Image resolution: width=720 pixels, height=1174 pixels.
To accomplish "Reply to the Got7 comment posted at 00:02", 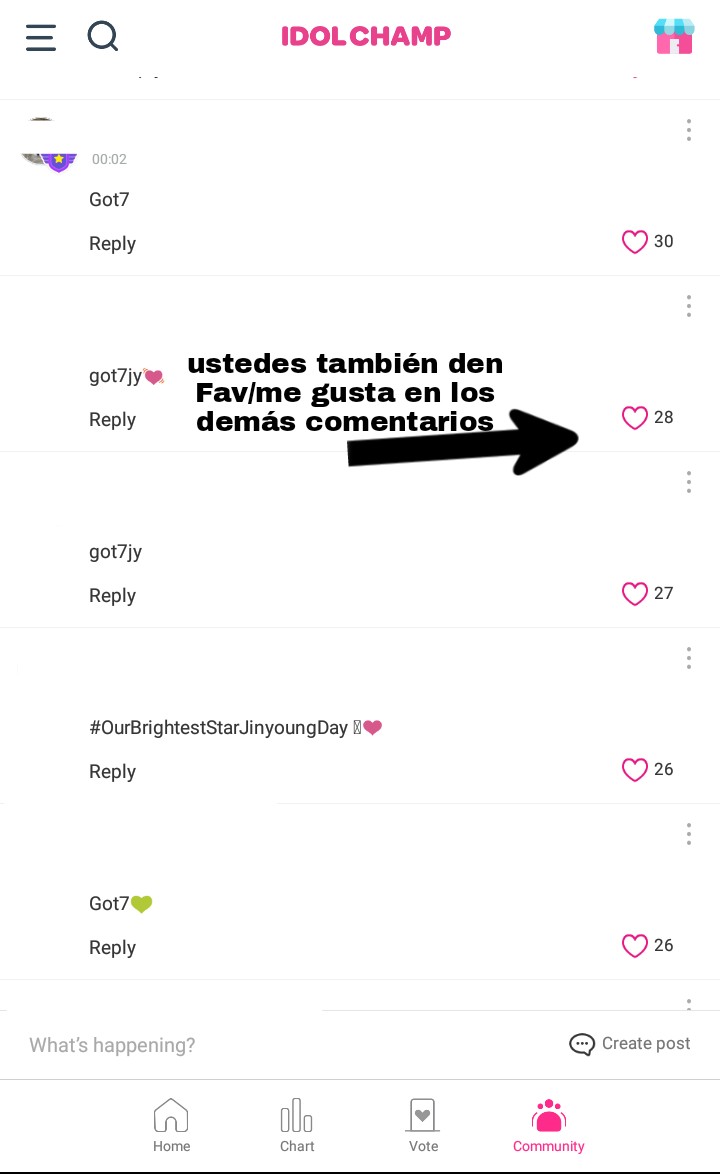I will [112, 244].
